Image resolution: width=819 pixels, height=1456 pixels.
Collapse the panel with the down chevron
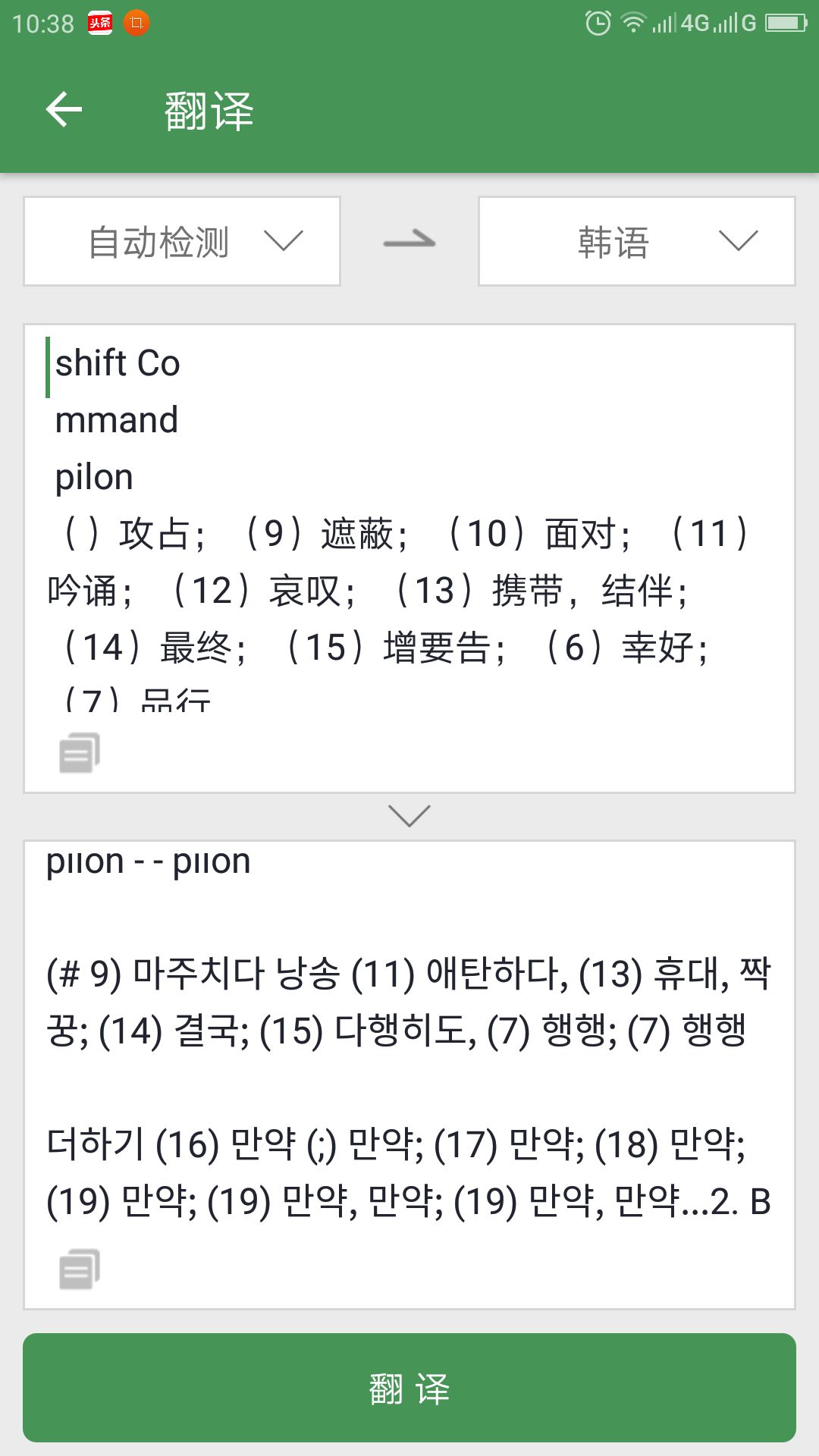coord(409,816)
